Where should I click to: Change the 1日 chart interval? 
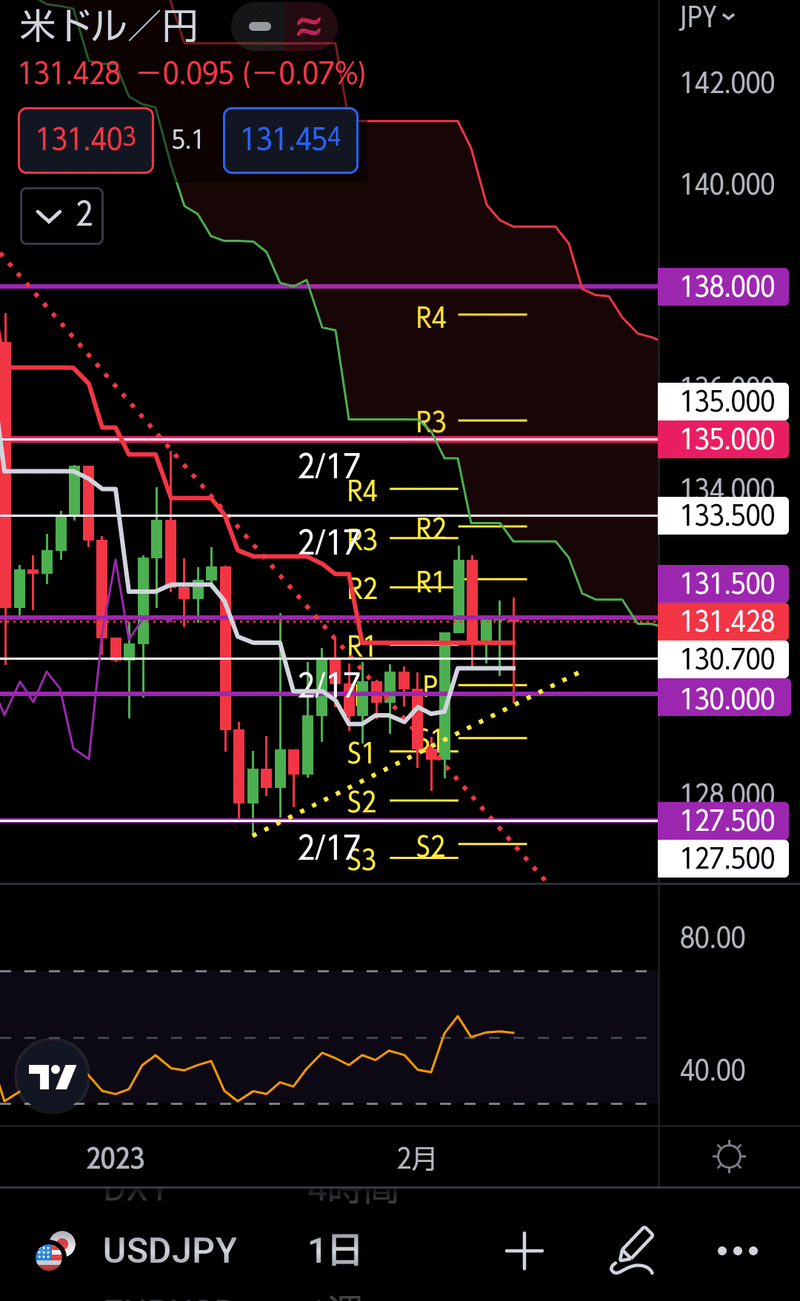[x=334, y=1250]
